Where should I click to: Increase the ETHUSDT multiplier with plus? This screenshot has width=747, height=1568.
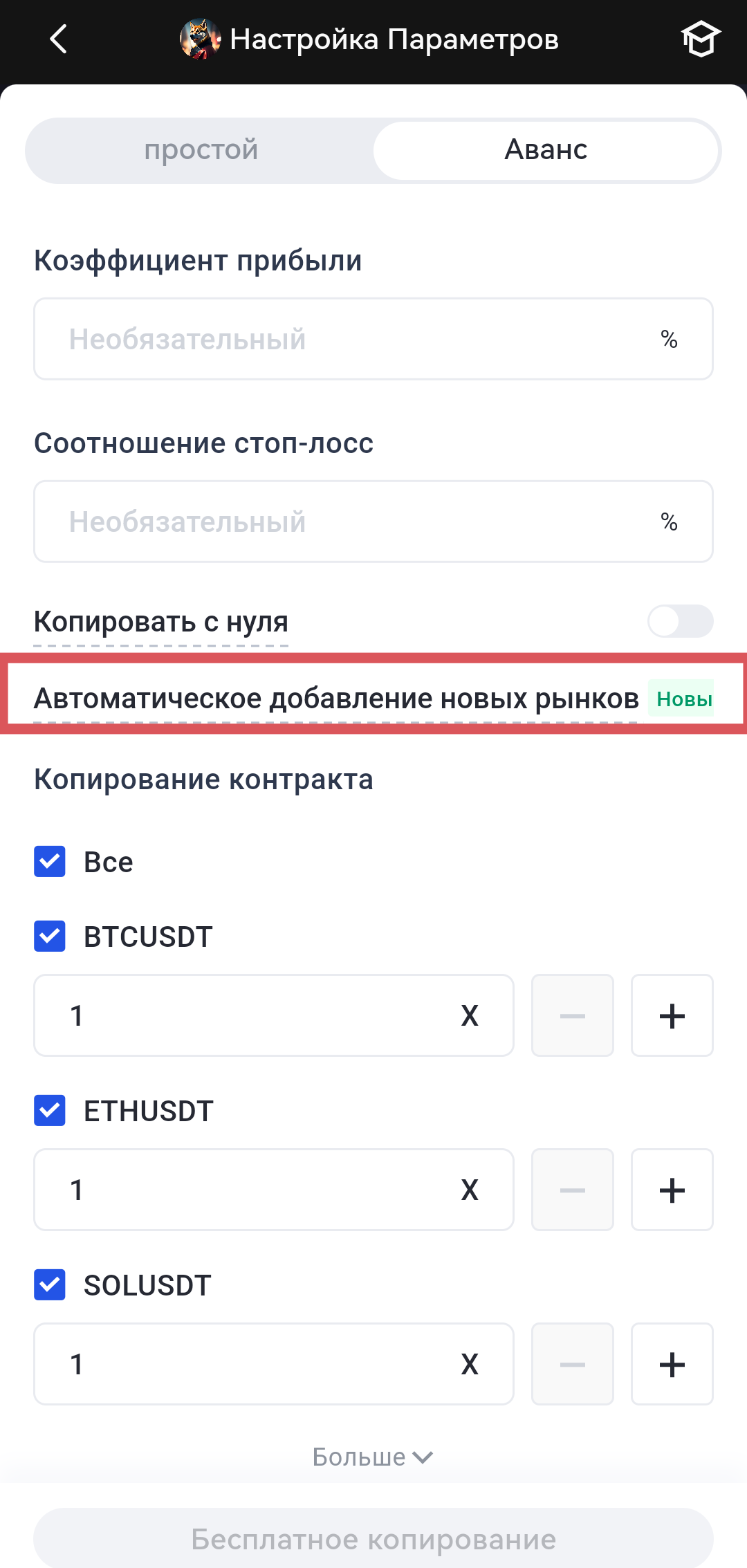672,1190
